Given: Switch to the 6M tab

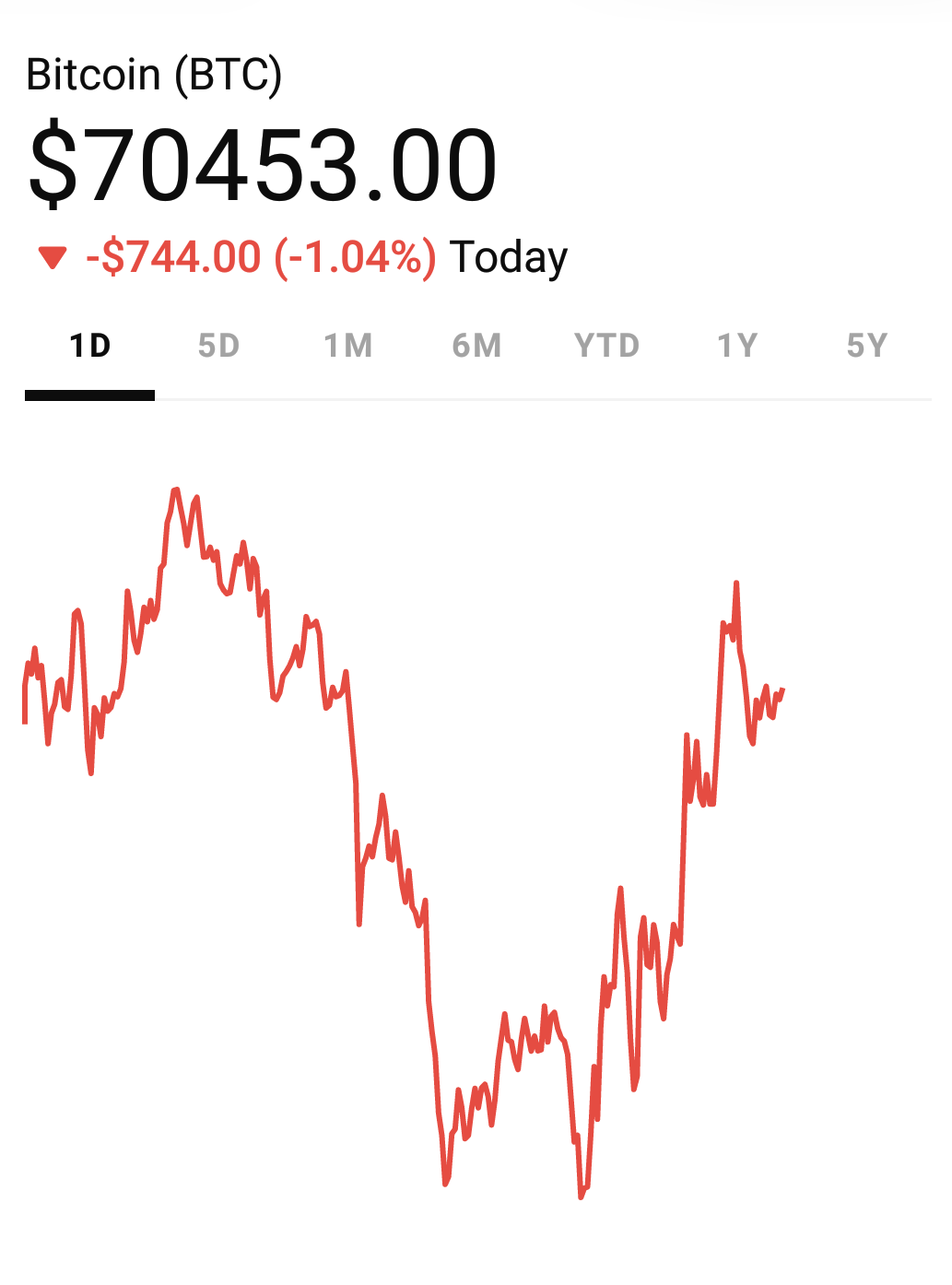Looking at the screenshot, I should (477, 347).
